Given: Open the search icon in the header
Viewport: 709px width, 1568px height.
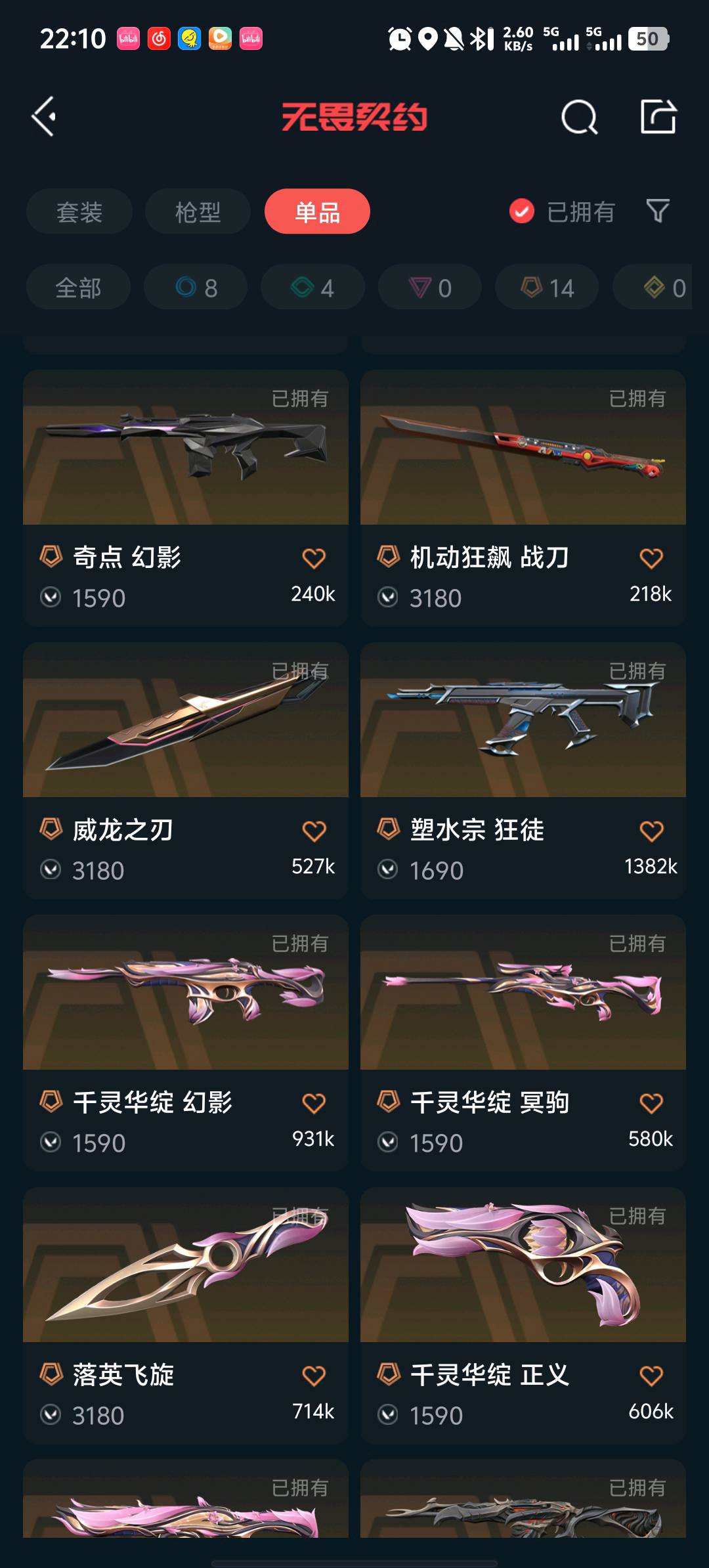Looking at the screenshot, I should point(580,117).
